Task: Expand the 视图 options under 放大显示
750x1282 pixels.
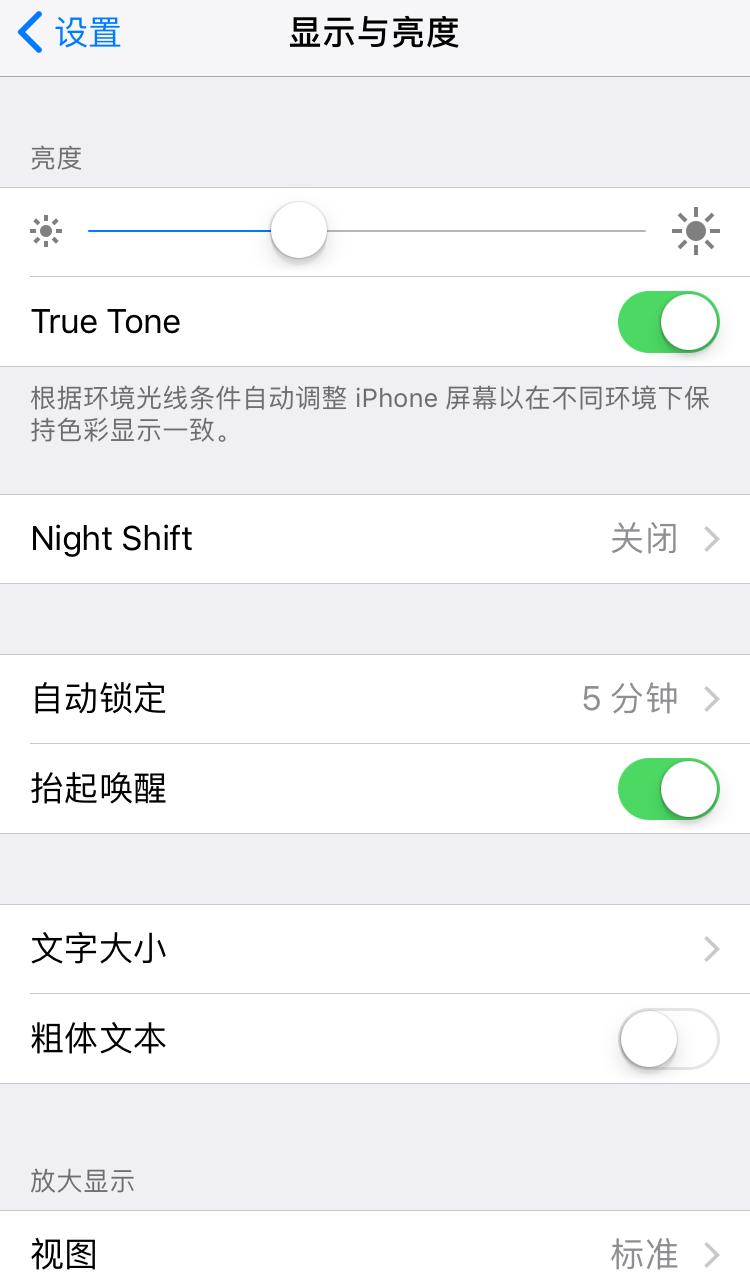Action: click(x=375, y=1255)
